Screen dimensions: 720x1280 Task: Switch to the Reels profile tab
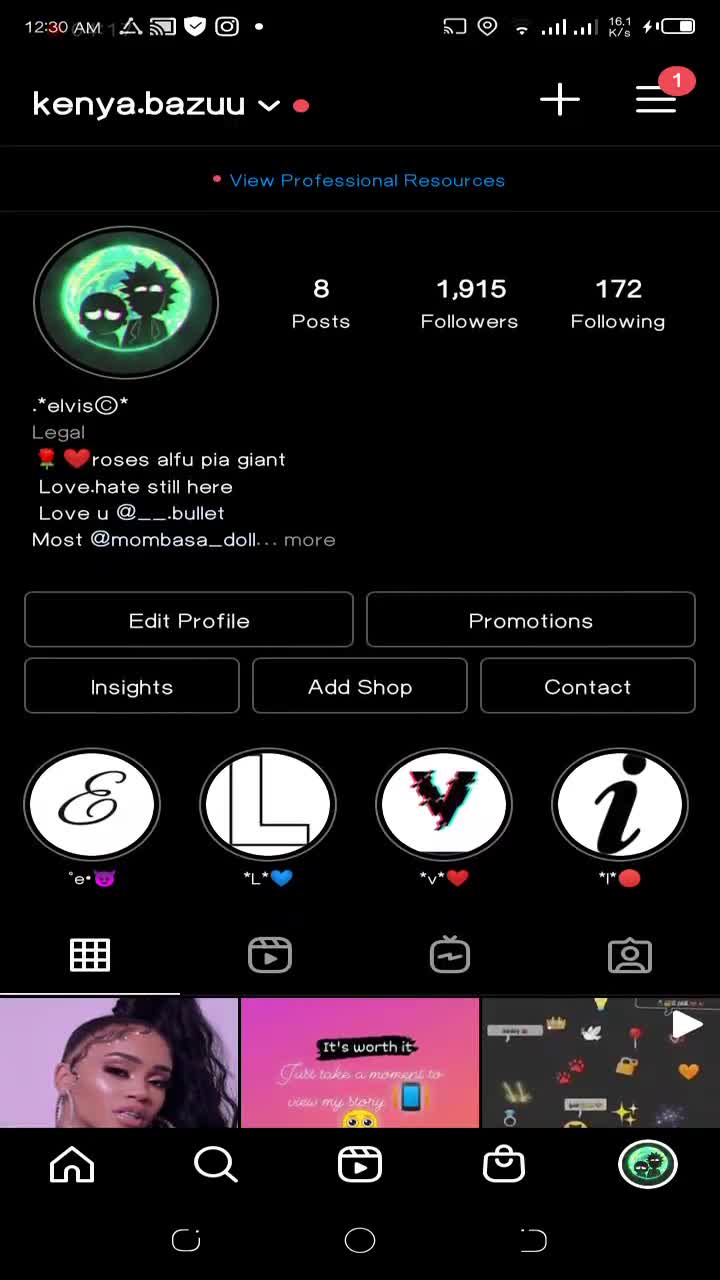click(x=270, y=956)
